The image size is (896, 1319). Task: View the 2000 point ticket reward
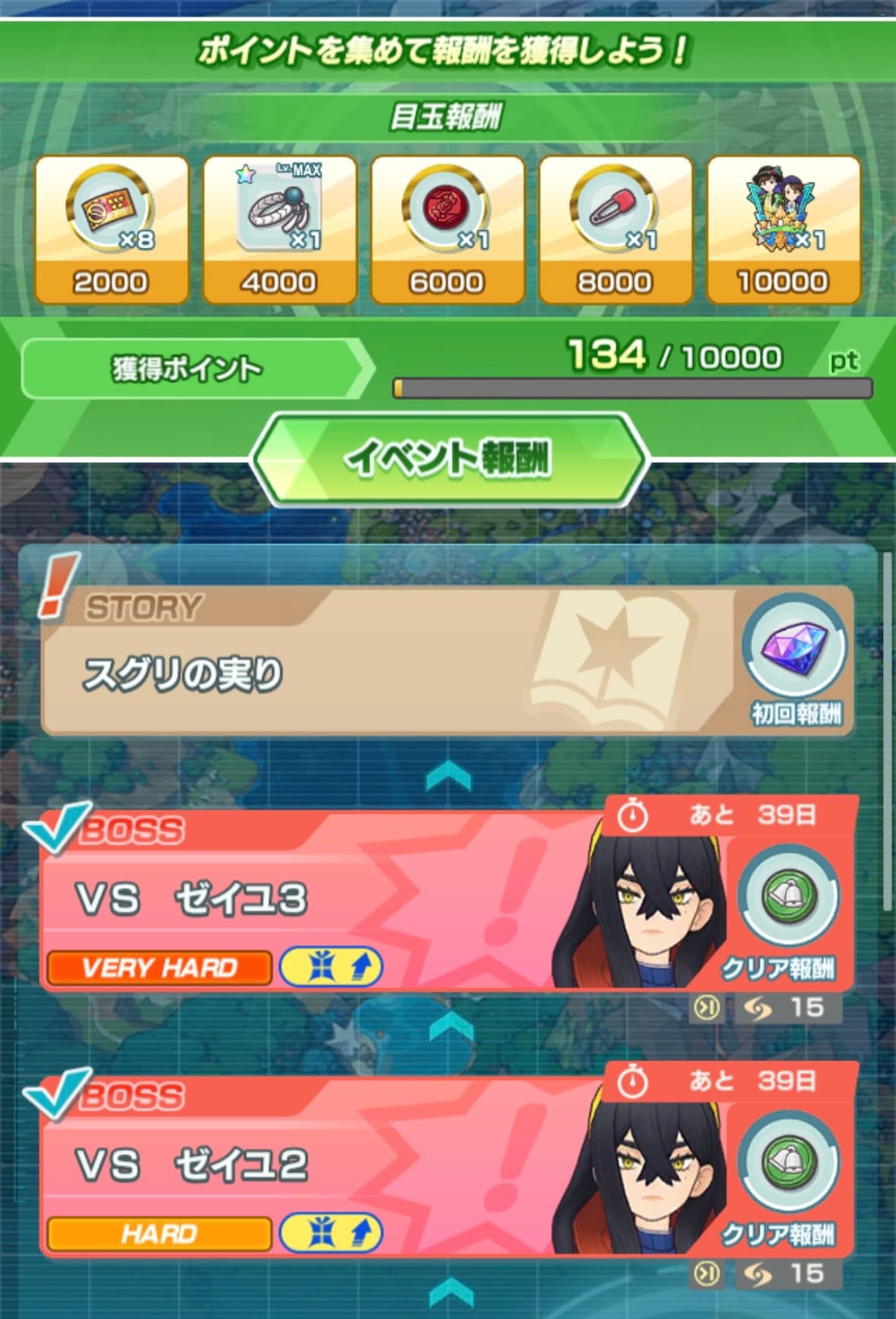(x=111, y=229)
